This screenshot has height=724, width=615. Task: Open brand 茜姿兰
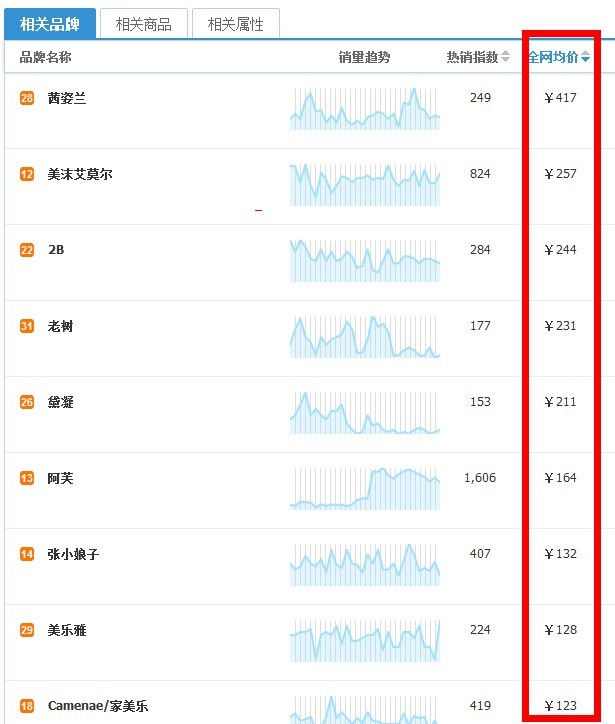[x=67, y=98]
